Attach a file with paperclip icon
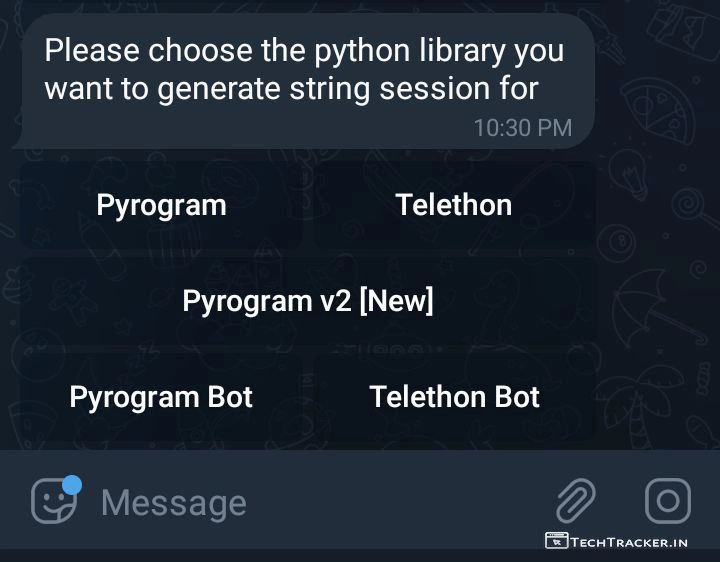The width and height of the screenshot is (720, 562). point(575,501)
